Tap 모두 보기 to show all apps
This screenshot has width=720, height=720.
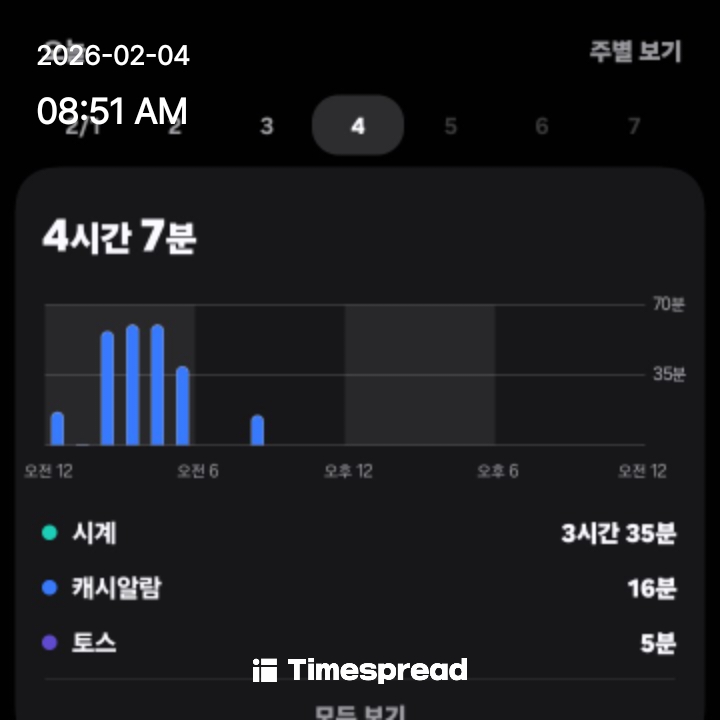click(359, 712)
